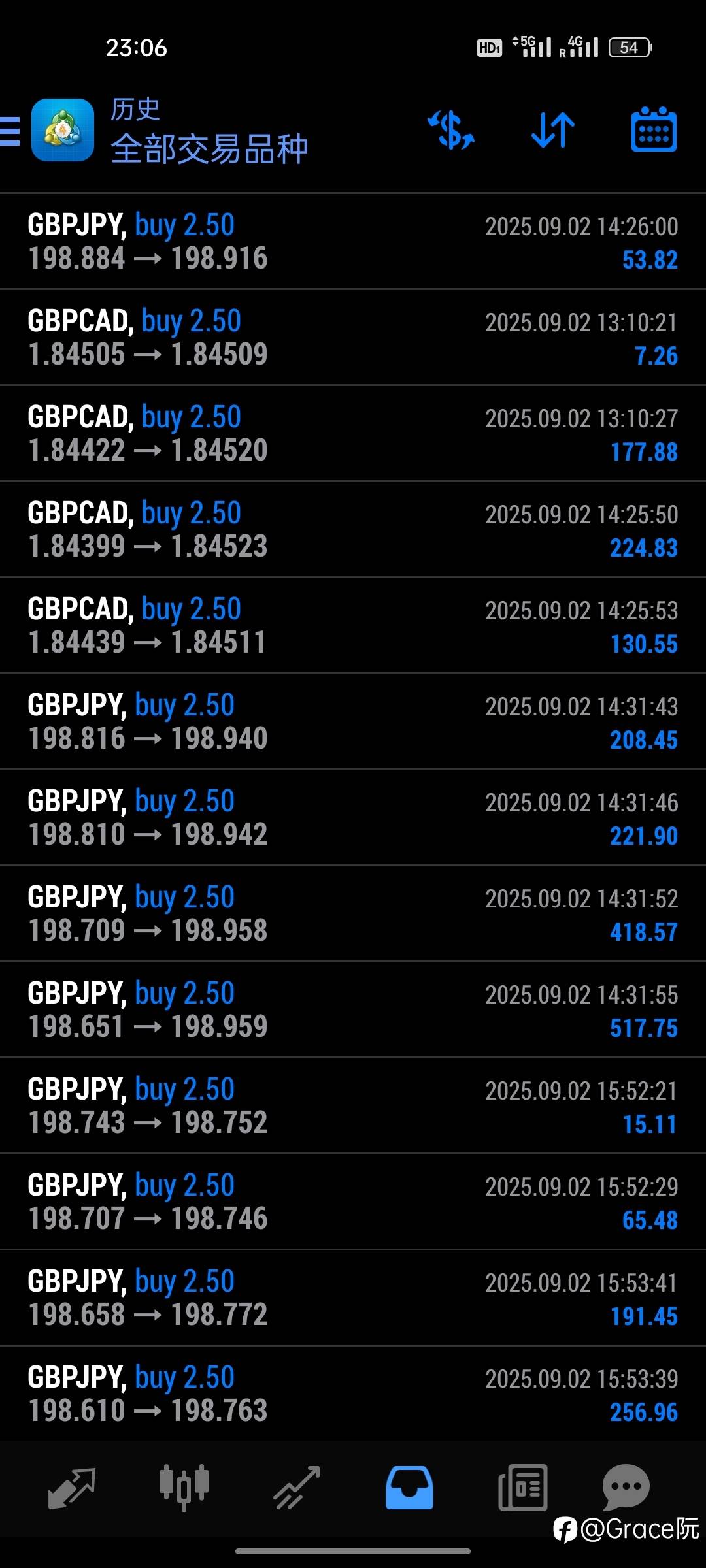Tap the History tab icon
This screenshot has height=1568, width=706.
pyautogui.click(x=409, y=1488)
